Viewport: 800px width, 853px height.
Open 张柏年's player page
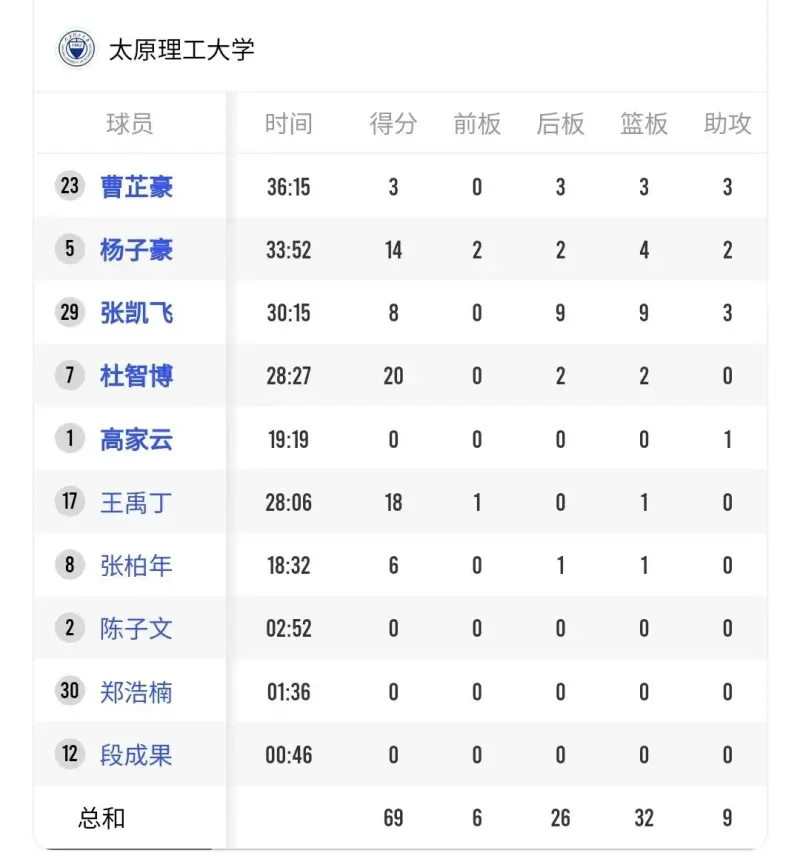136,565
